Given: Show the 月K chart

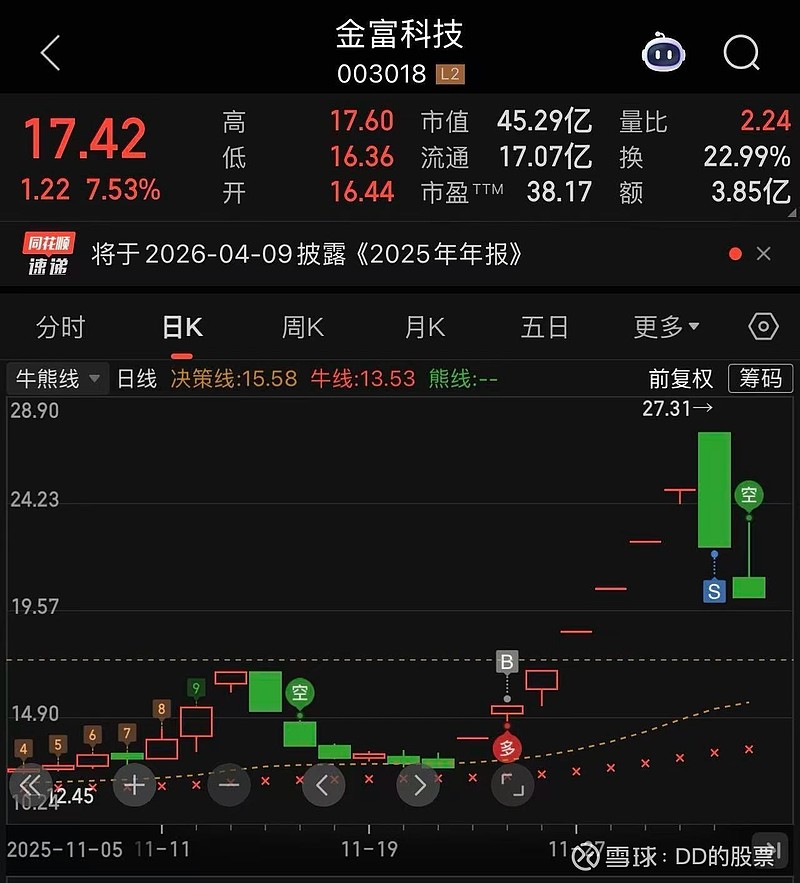Looking at the screenshot, I should coord(424,327).
